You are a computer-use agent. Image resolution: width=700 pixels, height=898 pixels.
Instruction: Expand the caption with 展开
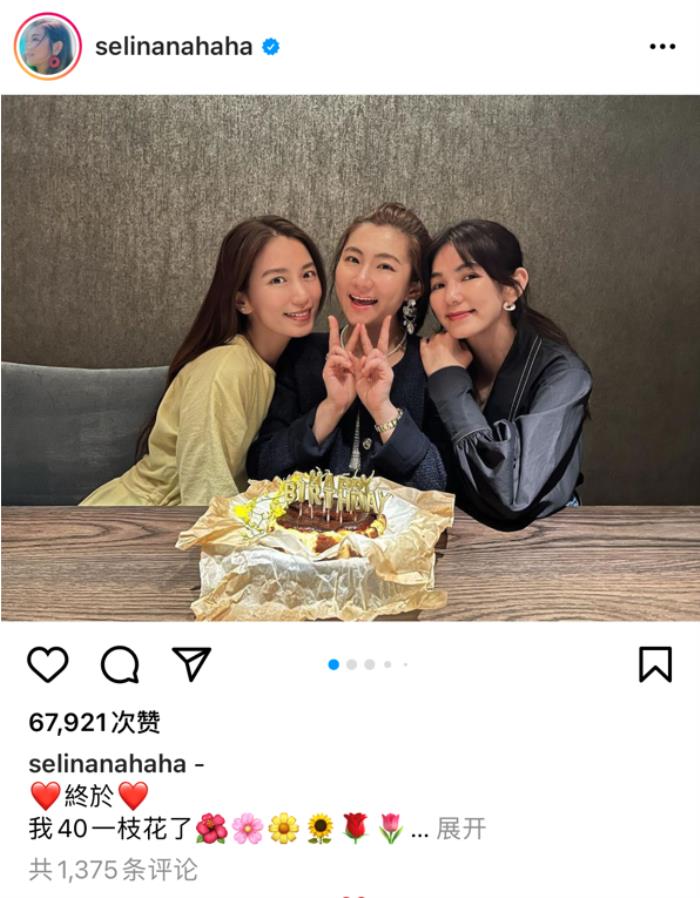tap(462, 829)
